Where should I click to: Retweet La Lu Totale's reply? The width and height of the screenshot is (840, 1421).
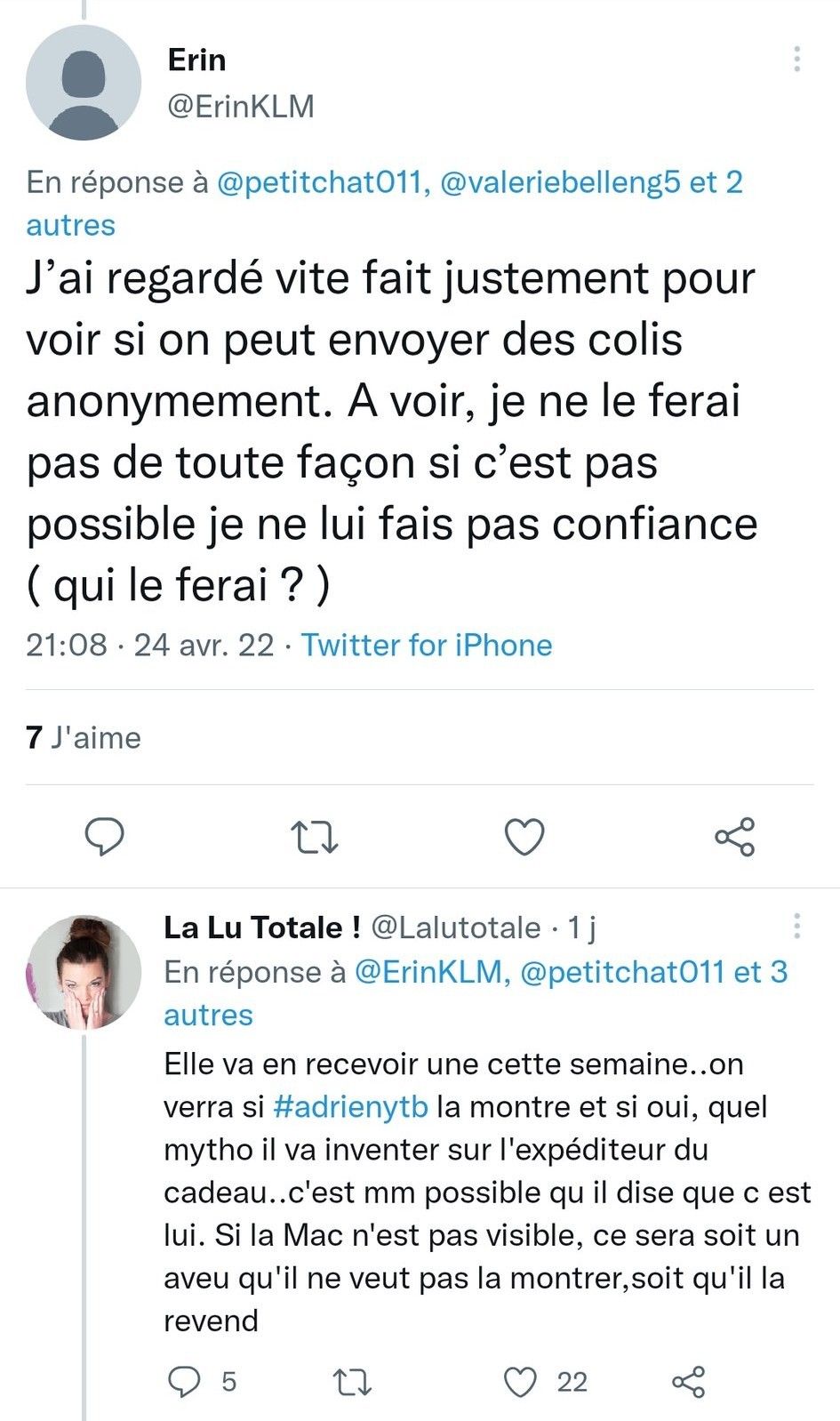(351, 1381)
